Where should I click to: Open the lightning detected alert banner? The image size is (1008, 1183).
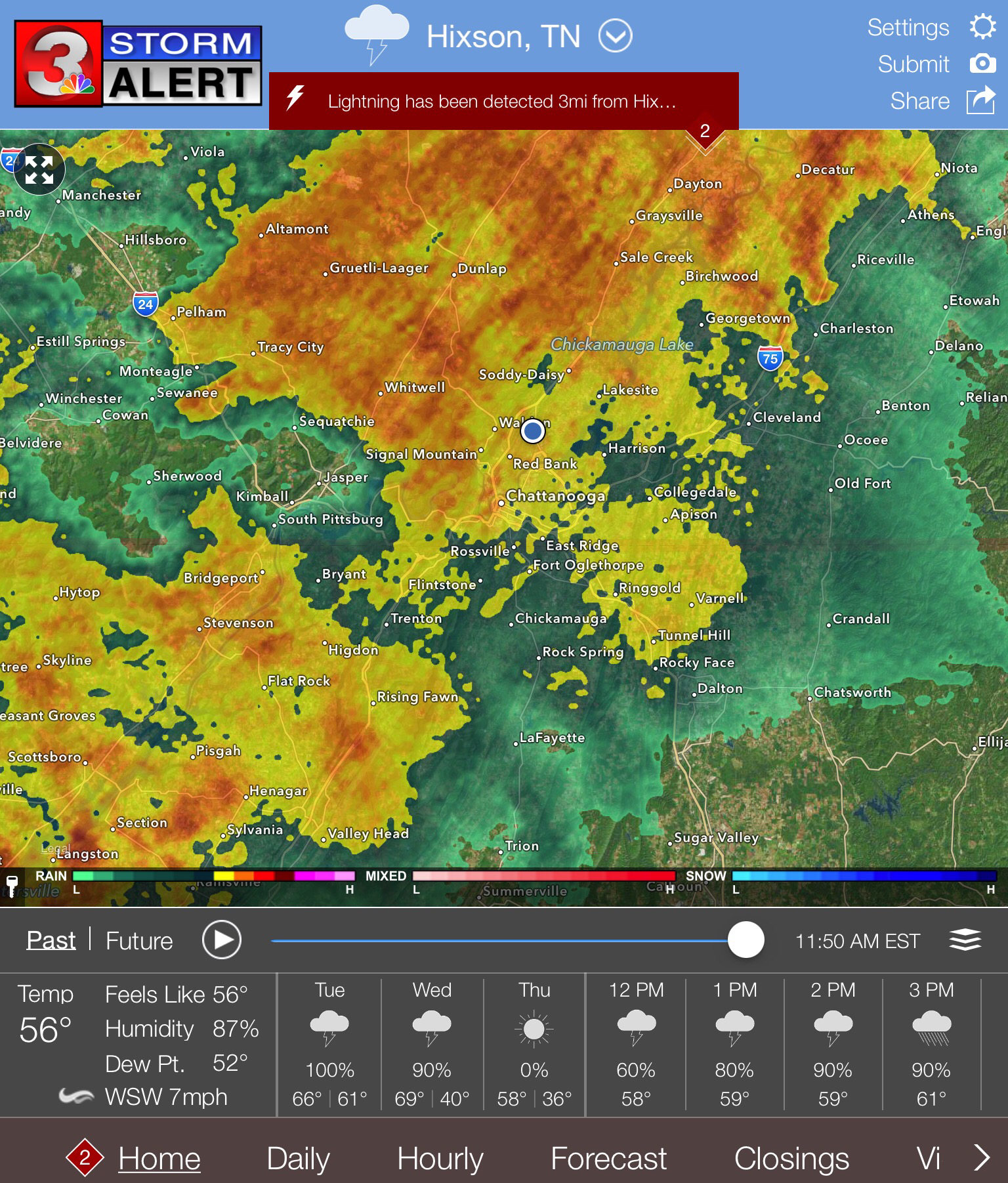click(503, 101)
